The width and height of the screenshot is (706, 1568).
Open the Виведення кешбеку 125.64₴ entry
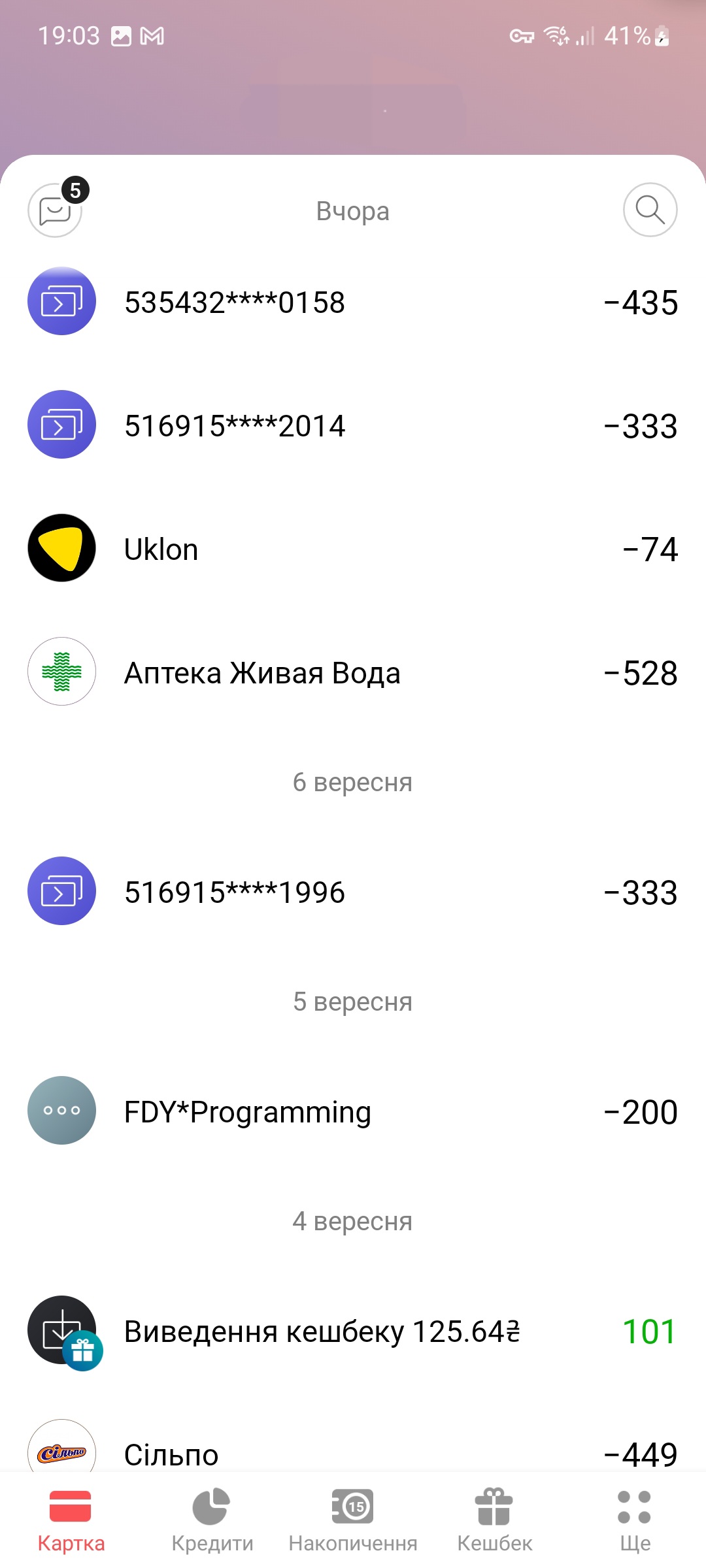(353, 1331)
